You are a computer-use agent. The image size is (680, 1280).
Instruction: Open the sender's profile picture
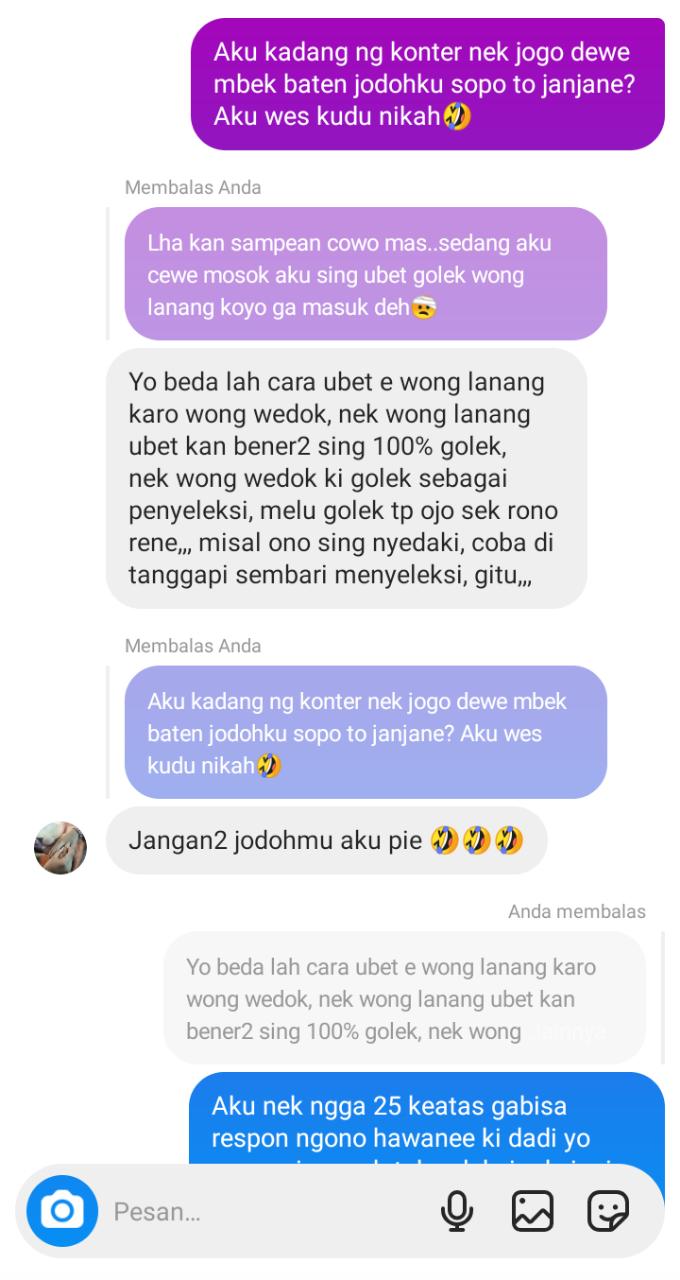click(61, 849)
